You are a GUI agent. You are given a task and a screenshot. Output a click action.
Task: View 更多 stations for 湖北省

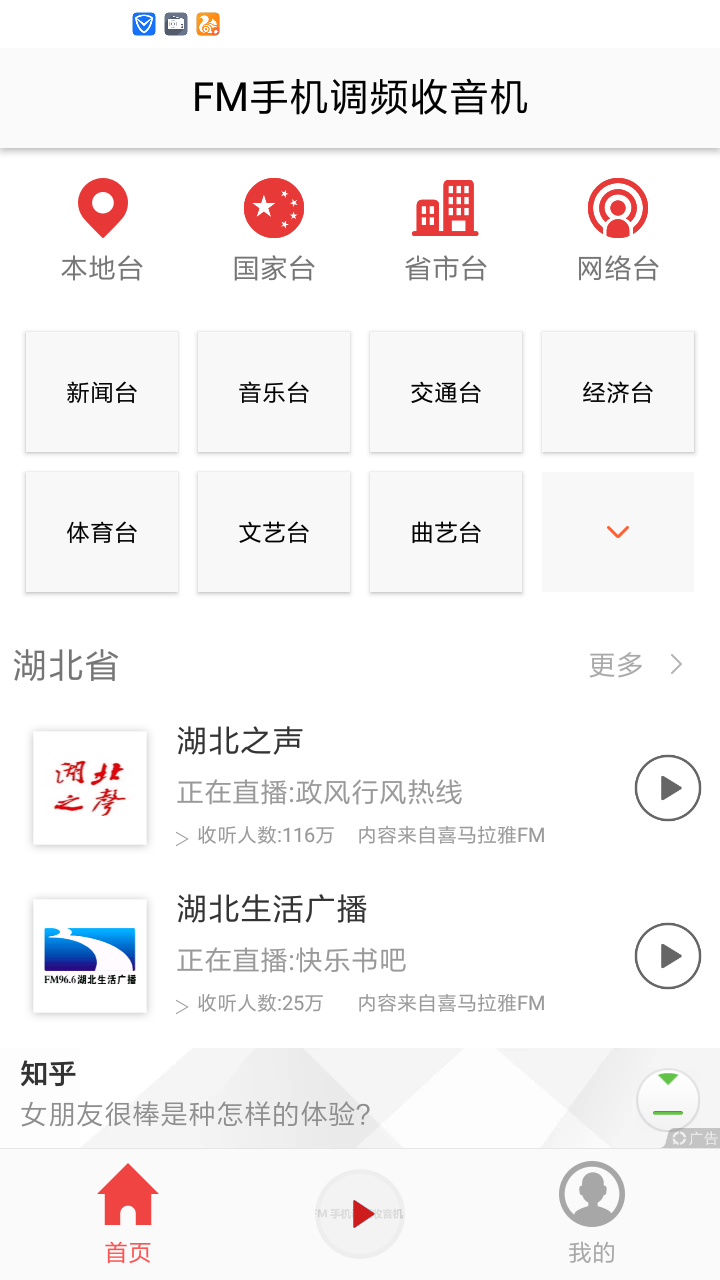(x=636, y=665)
